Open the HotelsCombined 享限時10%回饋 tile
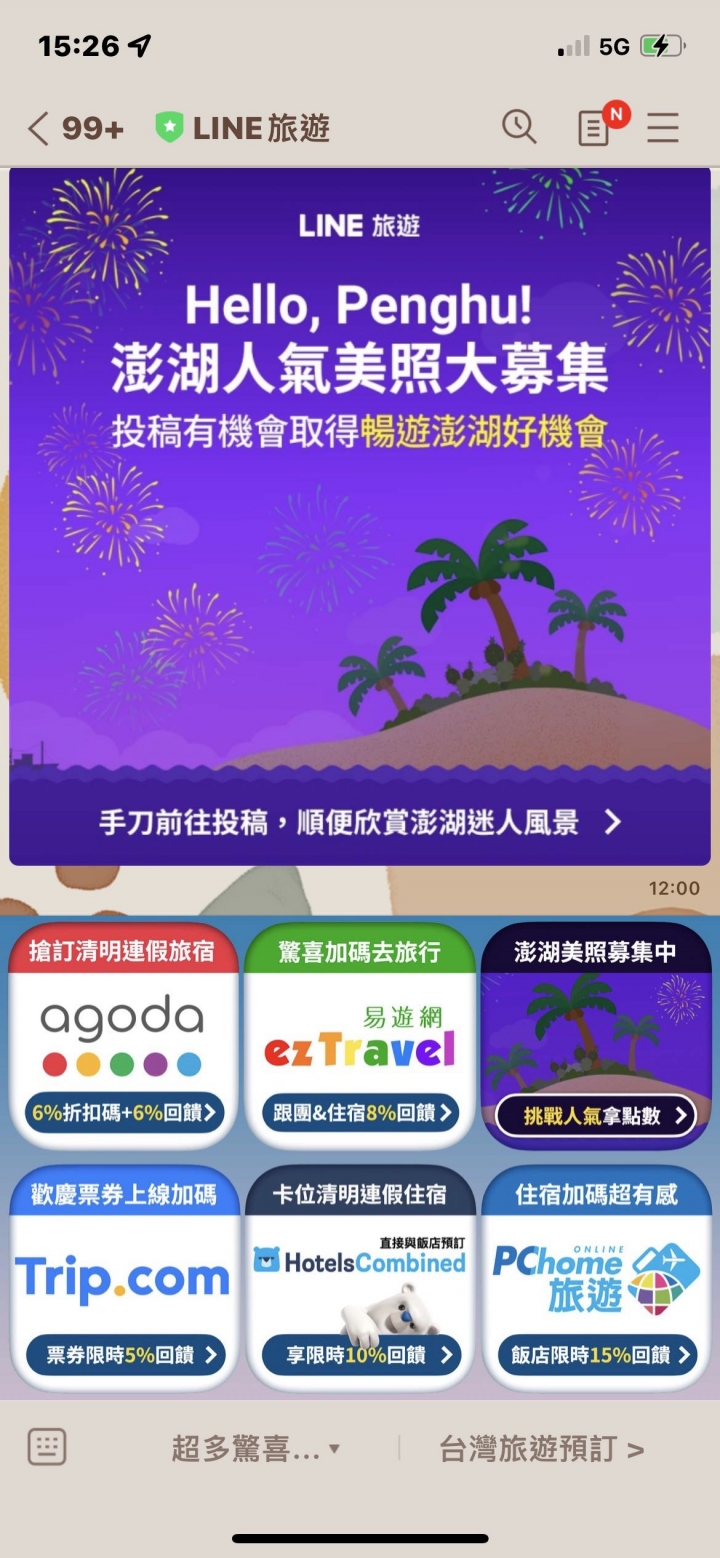The height and width of the screenshot is (1558, 720). click(359, 1278)
